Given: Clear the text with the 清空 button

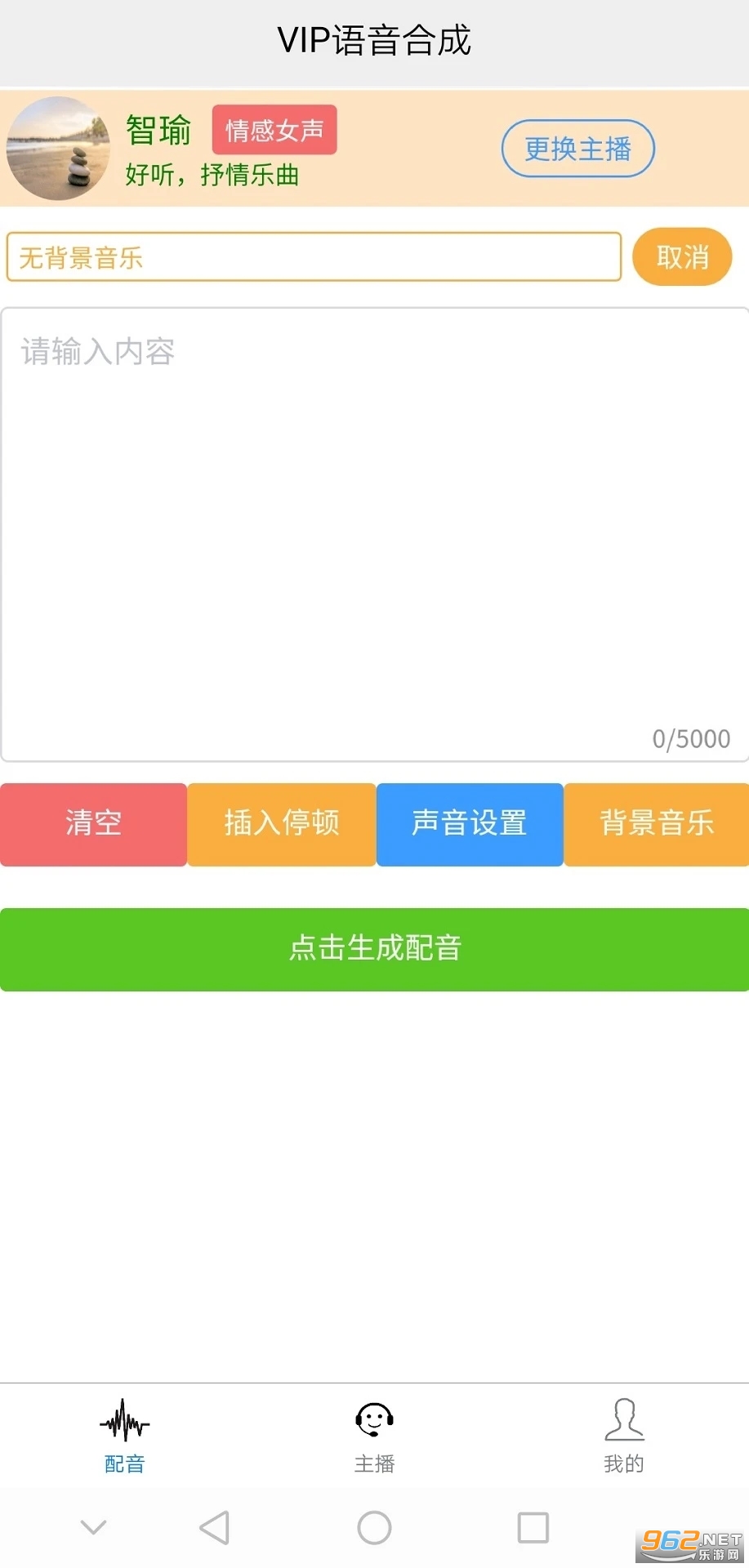Looking at the screenshot, I should [x=93, y=823].
